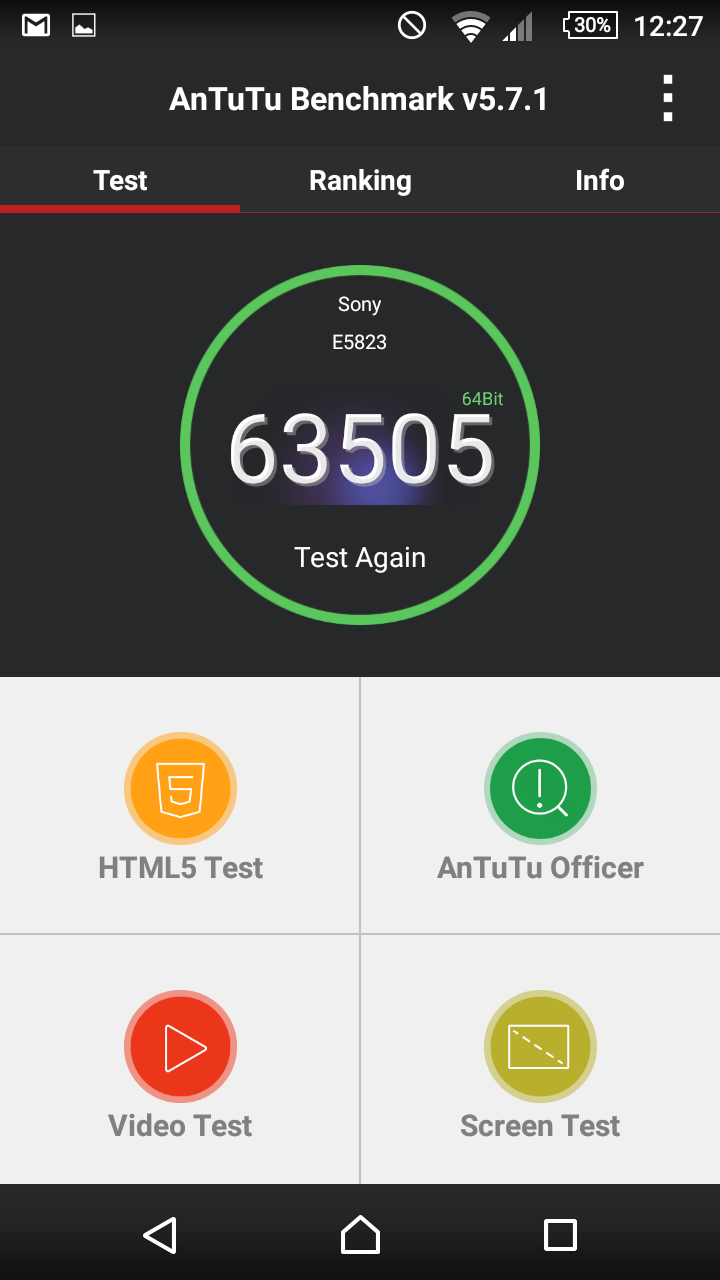
Task: Go back using the navigation bar
Action: click(160, 1235)
